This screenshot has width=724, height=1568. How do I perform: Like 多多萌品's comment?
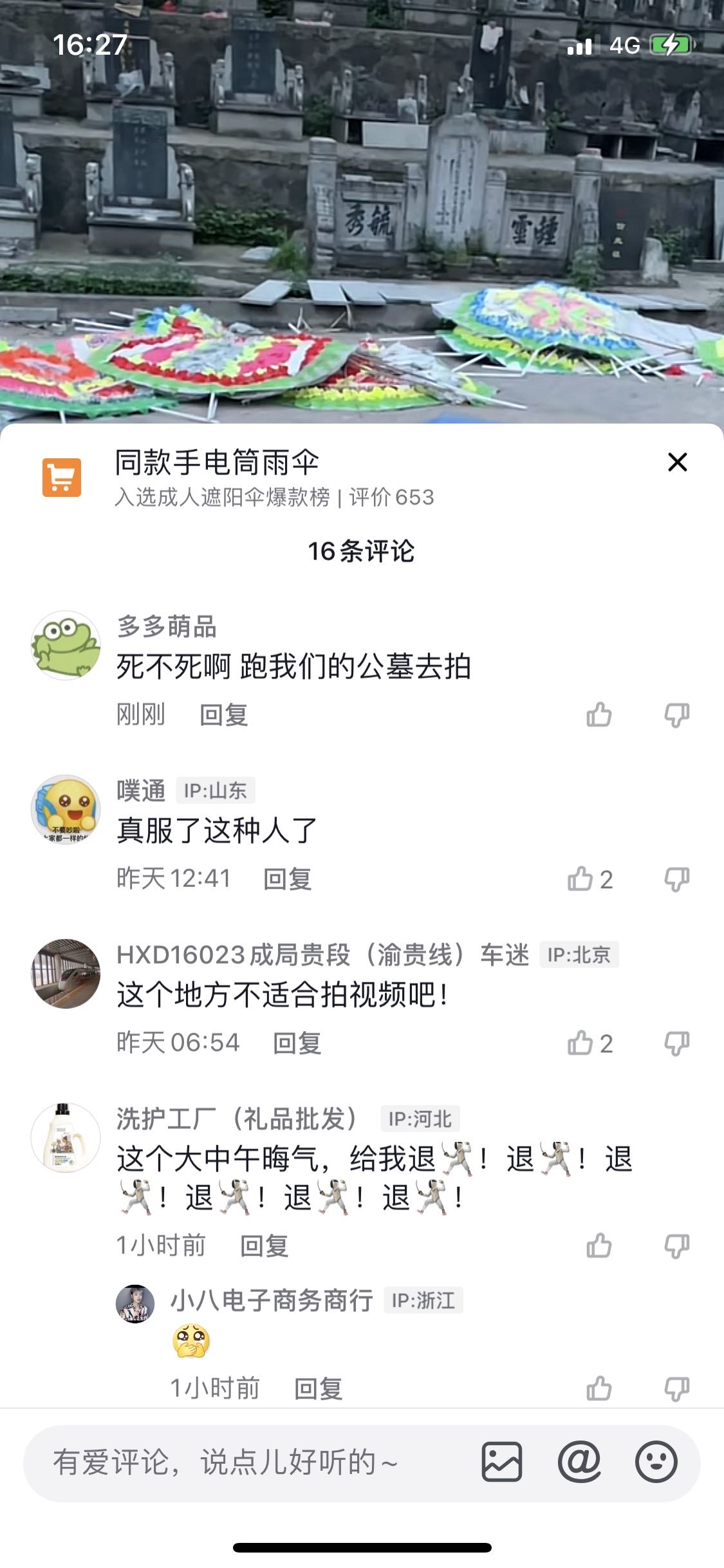(x=599, y=714)
